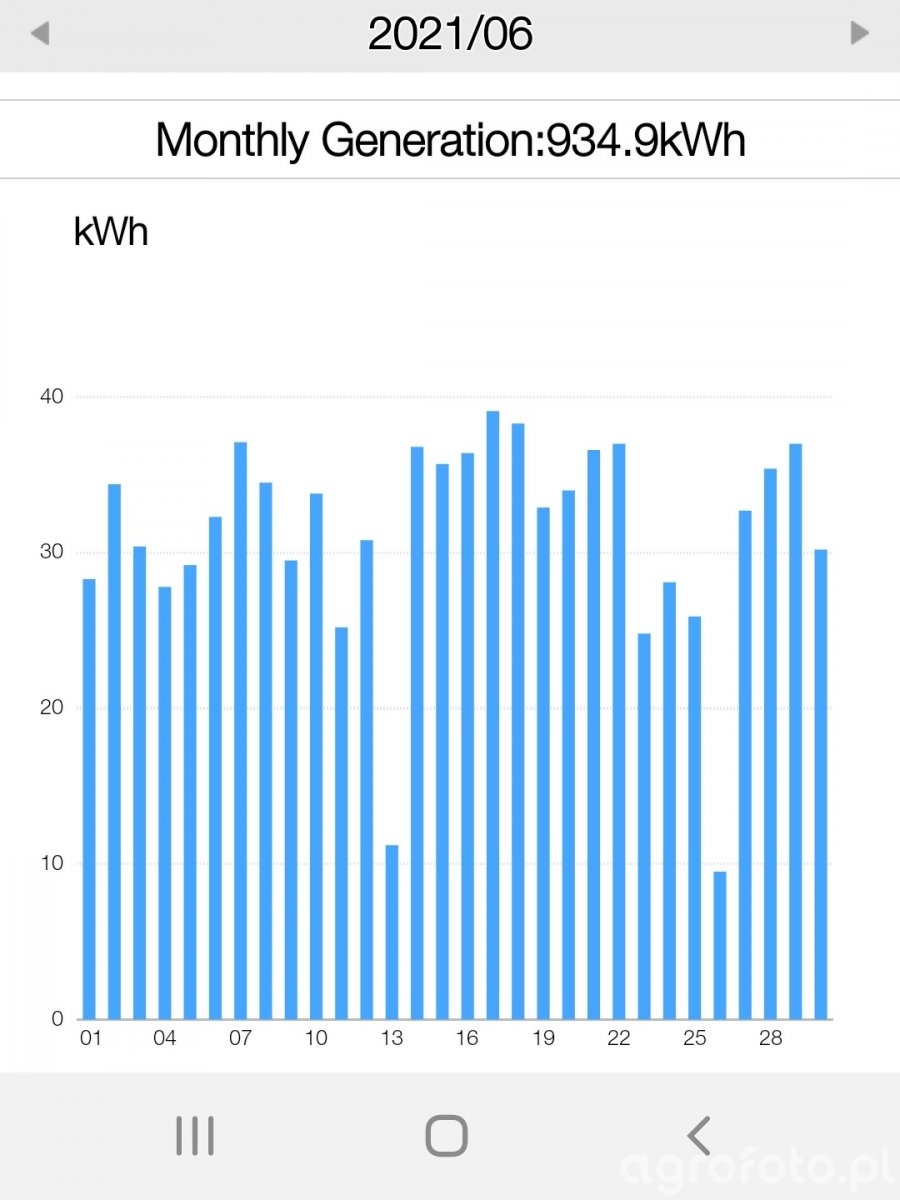
Task: Open recent apps from navigation bar
Action: [x=194, y=1136]
